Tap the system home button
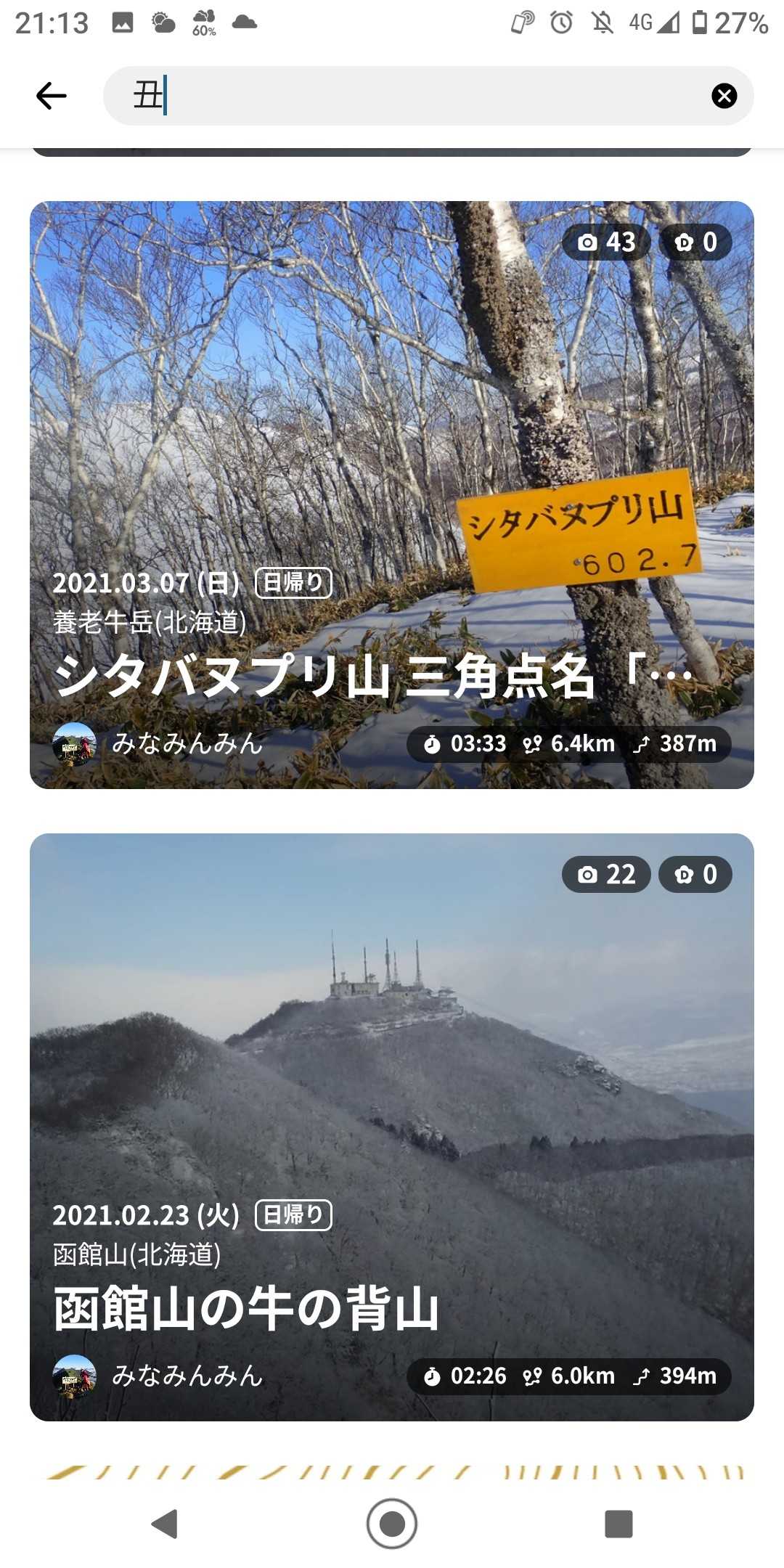The height and width of the screenshot is (1568, 784). tap(392, 1523)
